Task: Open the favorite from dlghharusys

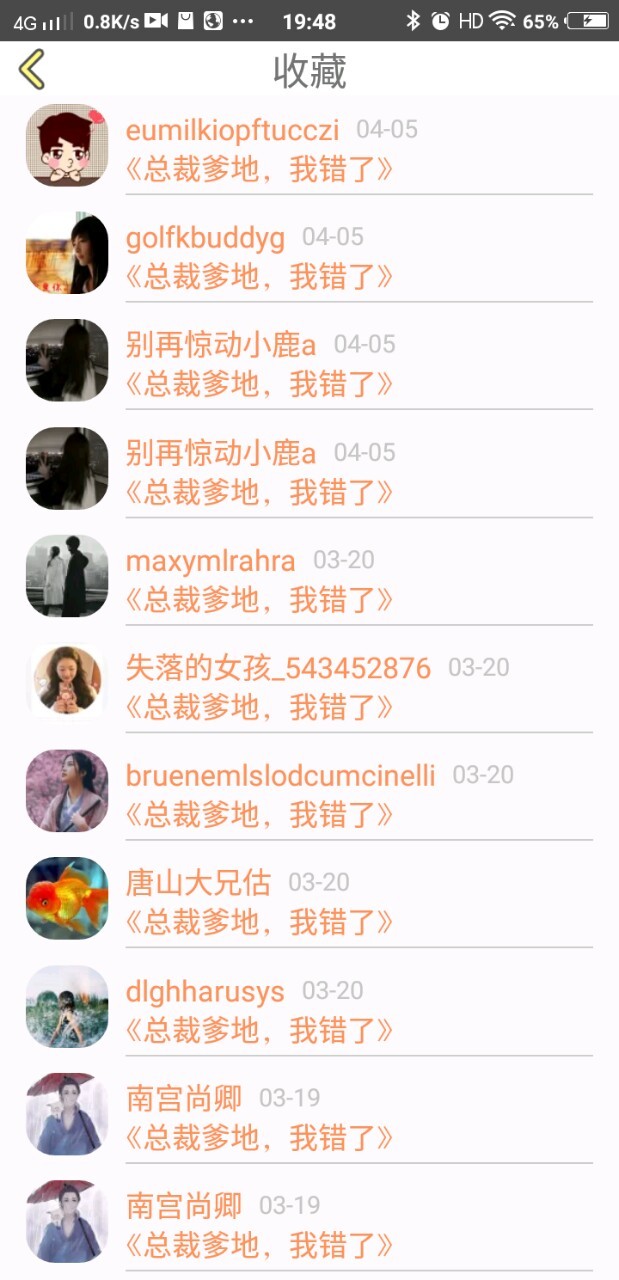Action: click(309, 1009)
